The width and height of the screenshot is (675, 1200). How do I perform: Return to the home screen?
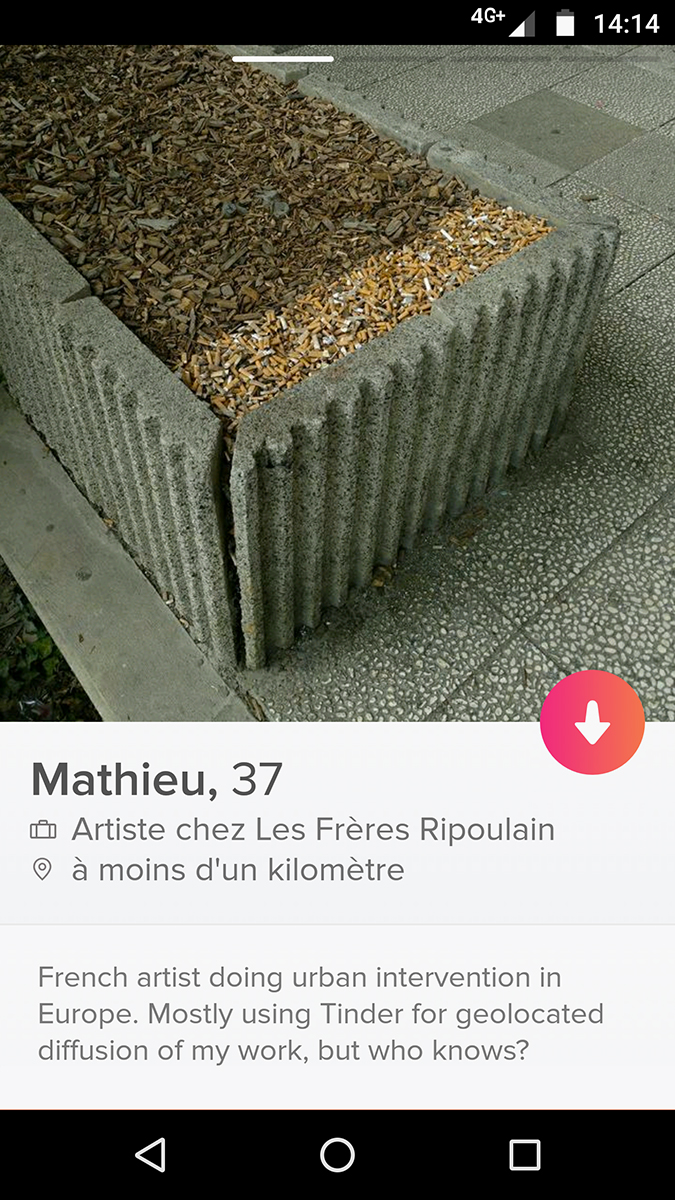(x=337, y=1155)
